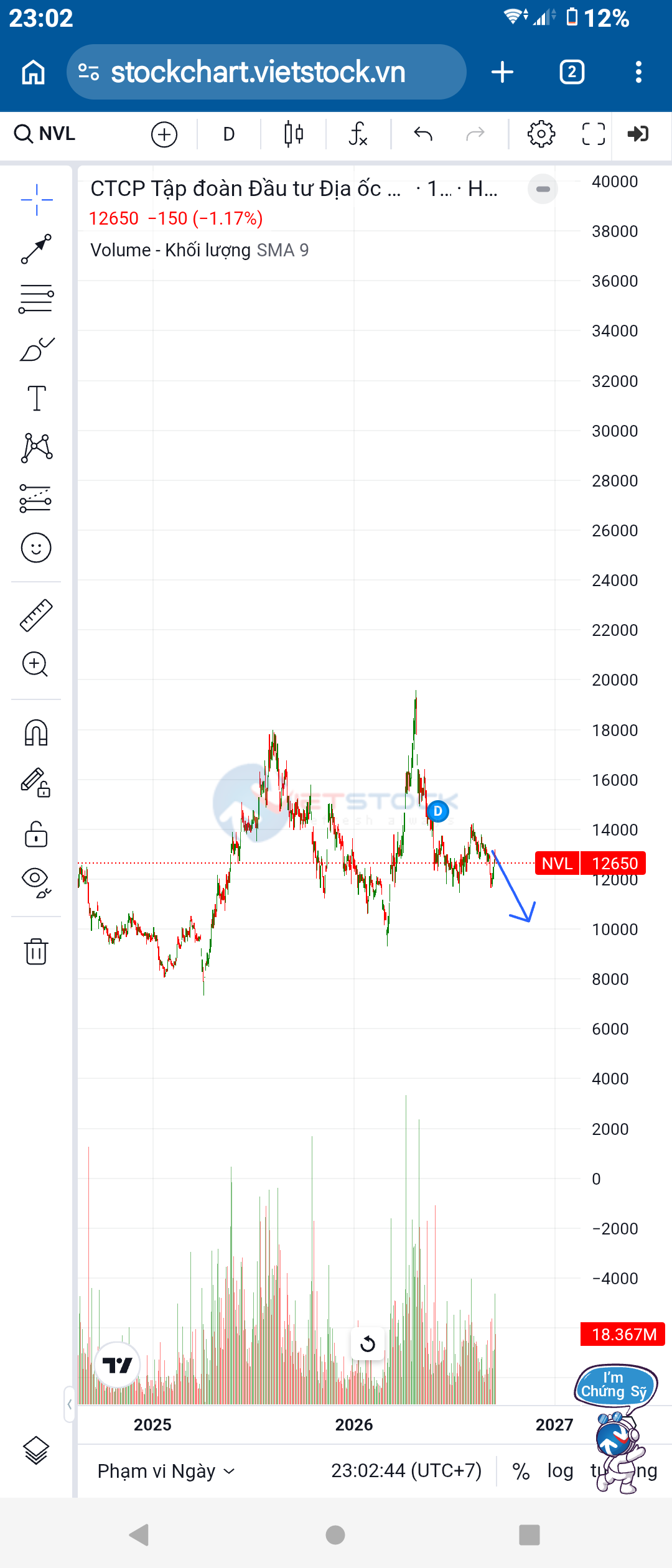Open the browser overflow menu
672x1568 pixels.
click(638, 72)
